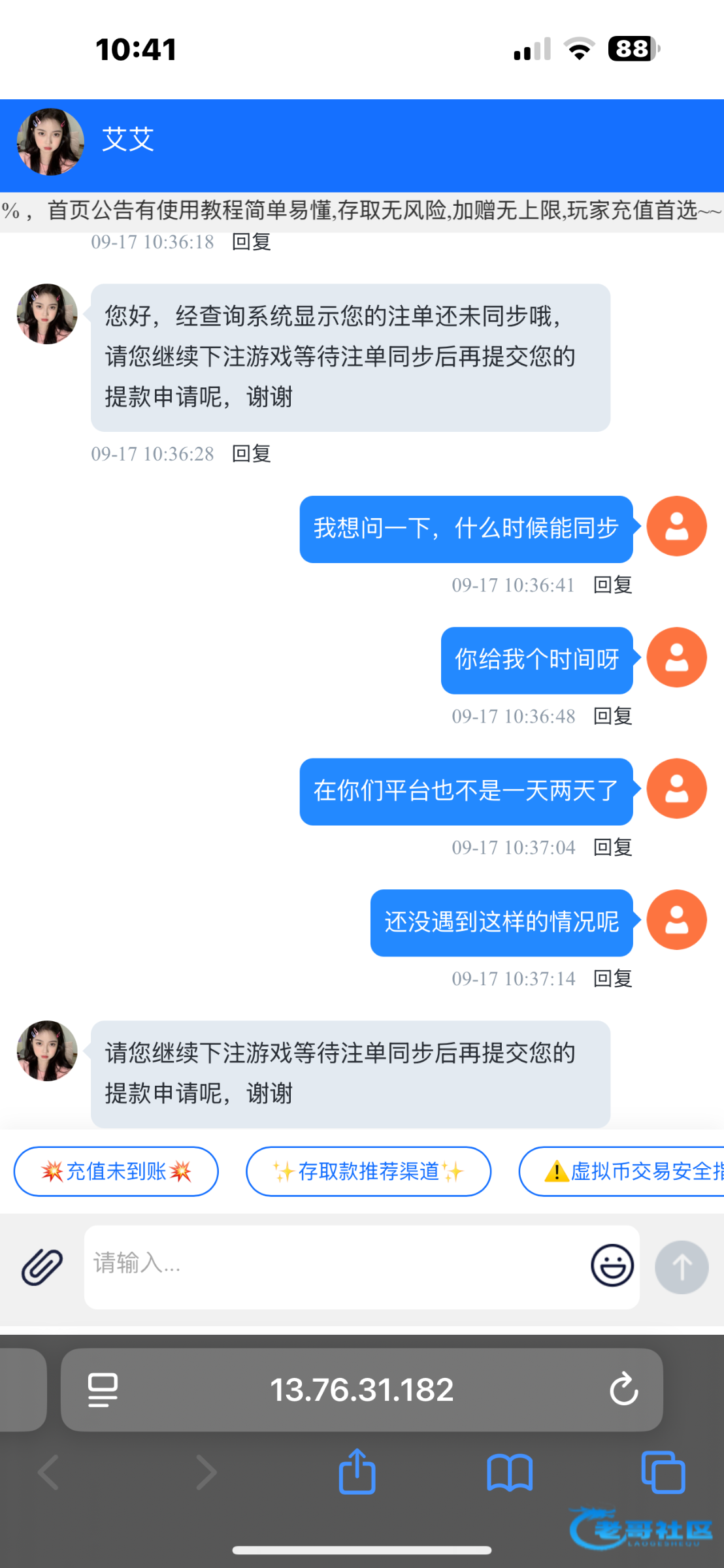Tap 回复 under 你给我个时间呀

(x=612, y=716)
